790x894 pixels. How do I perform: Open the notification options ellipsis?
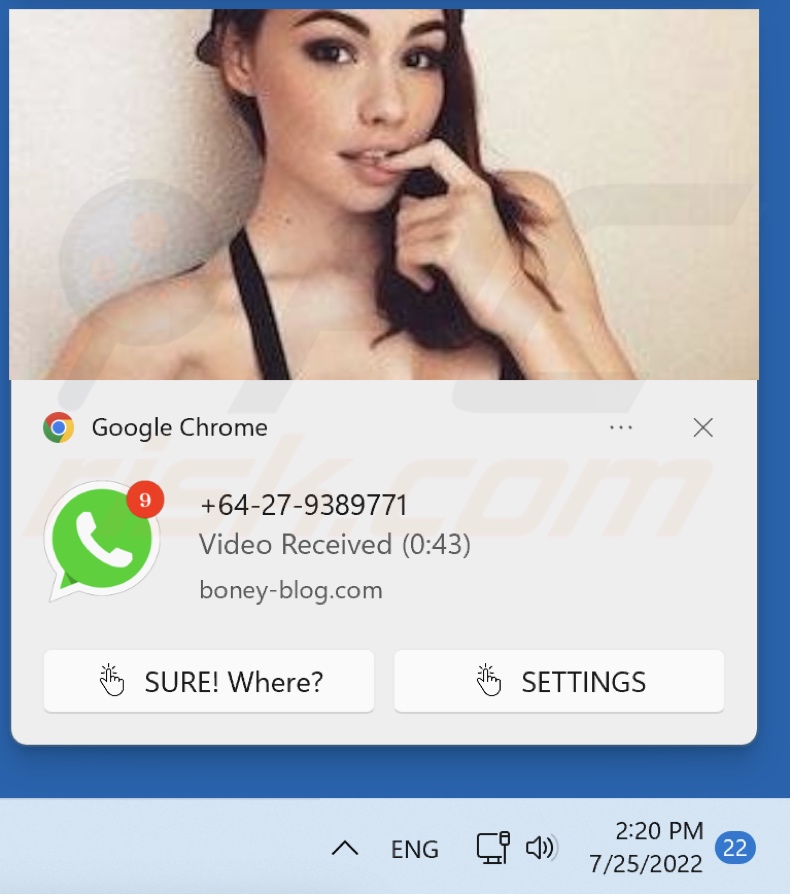pos(621,428)
